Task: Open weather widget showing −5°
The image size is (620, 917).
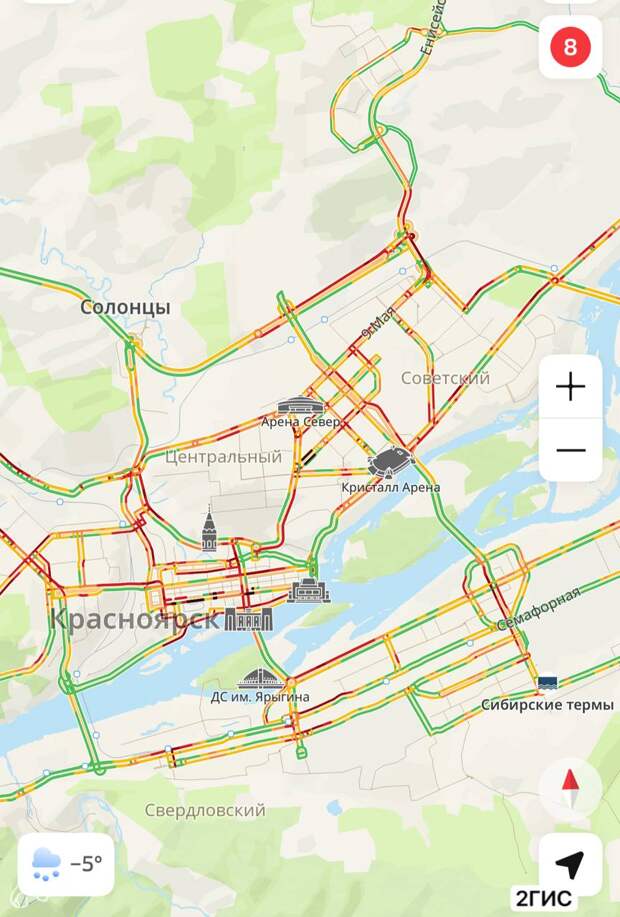Action: 66,863
